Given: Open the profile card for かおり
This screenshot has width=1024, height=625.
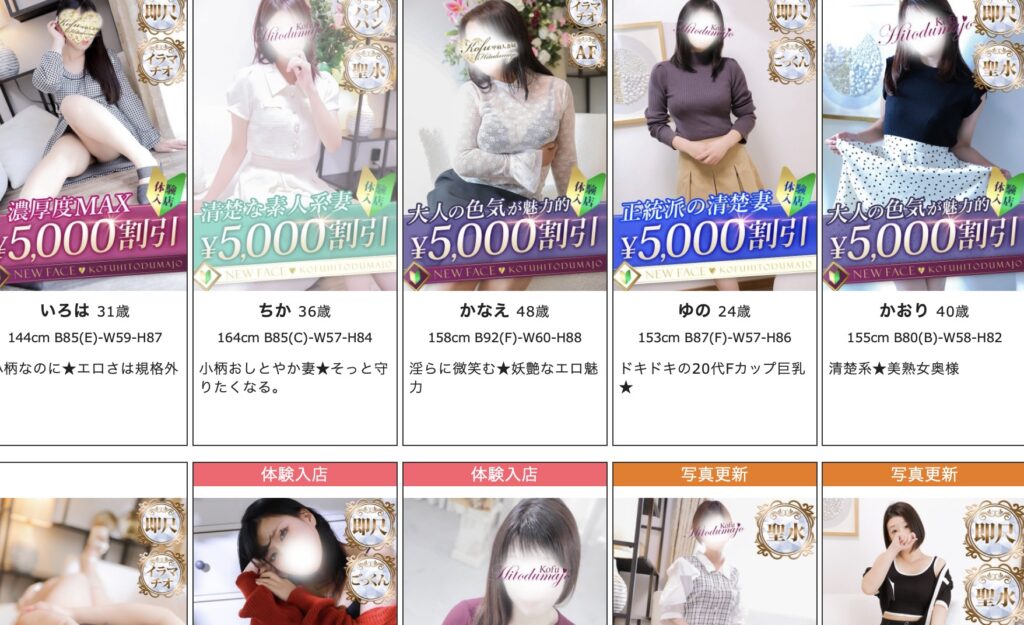Looking at the screenshot, I should point(904,310).
